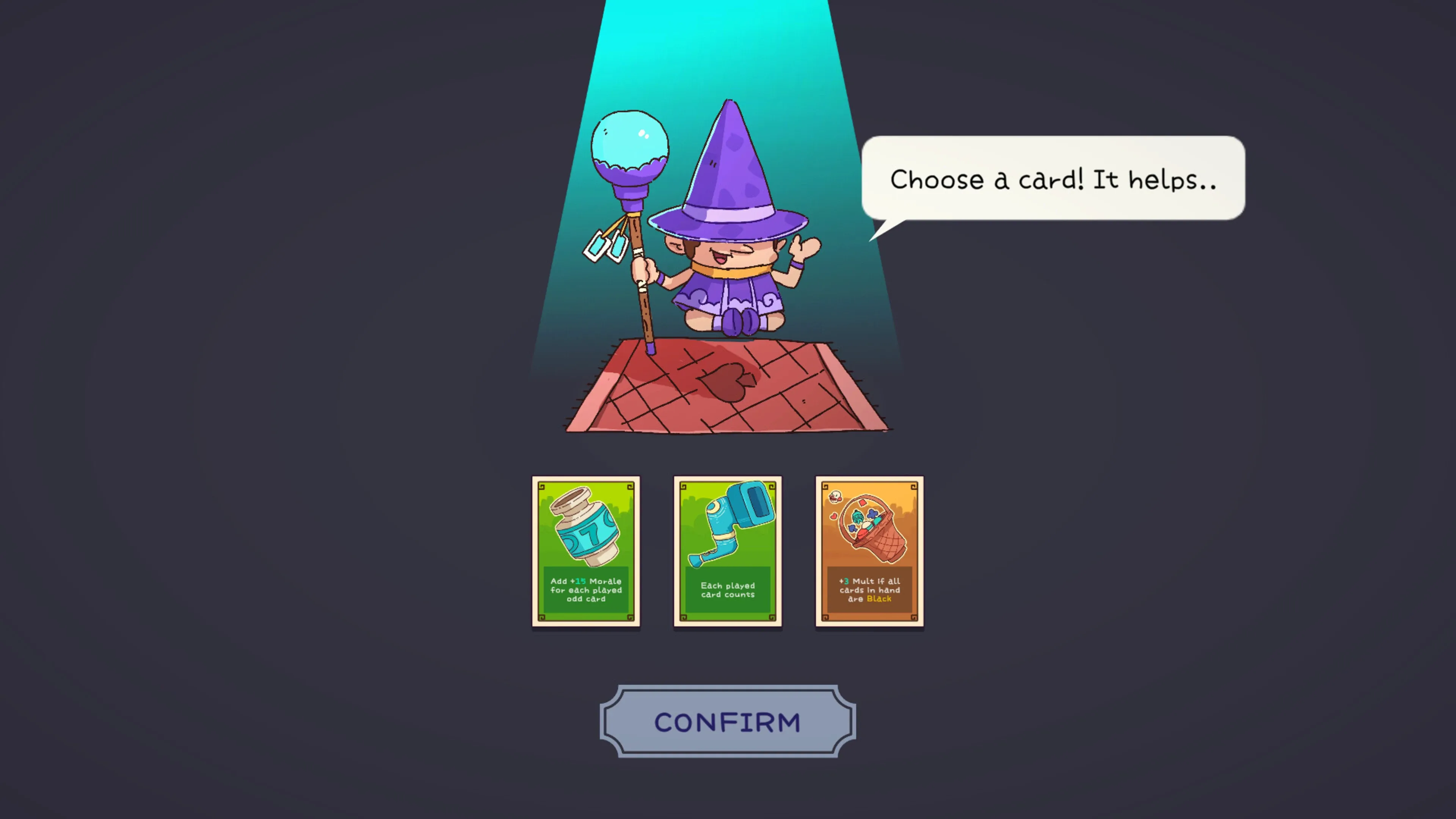The height and width of the screenshot is (819, 1456).
Task: Choose the 'Each played card counts' card
Action: point(728,551)
